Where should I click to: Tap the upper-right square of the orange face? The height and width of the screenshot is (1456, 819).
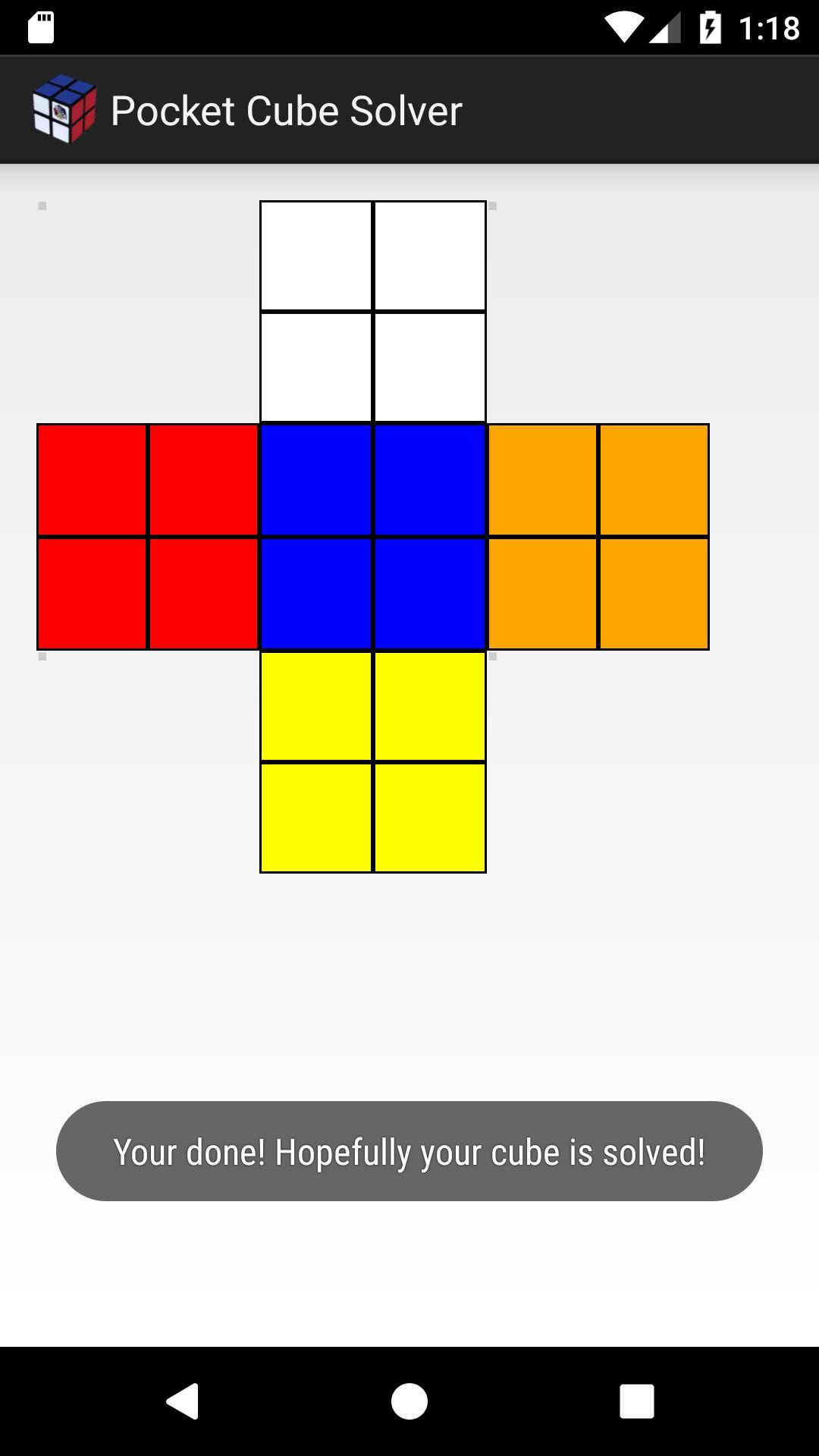click(654, 480)
